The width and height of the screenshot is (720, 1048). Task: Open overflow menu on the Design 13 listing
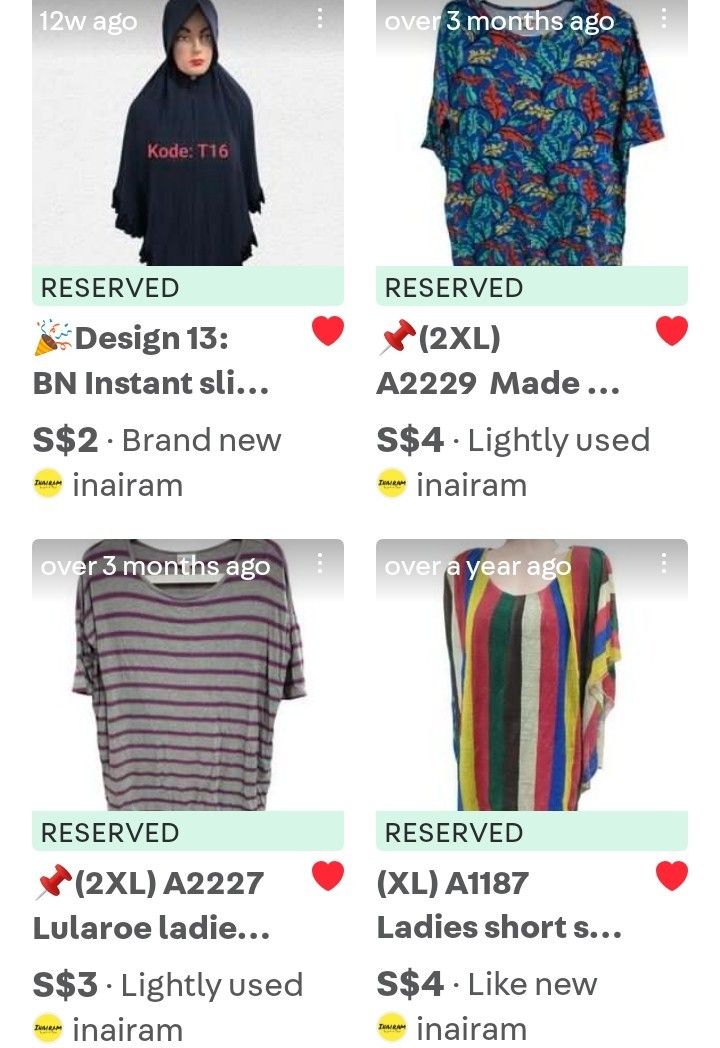pyautogui.click(x=320, y=18)
